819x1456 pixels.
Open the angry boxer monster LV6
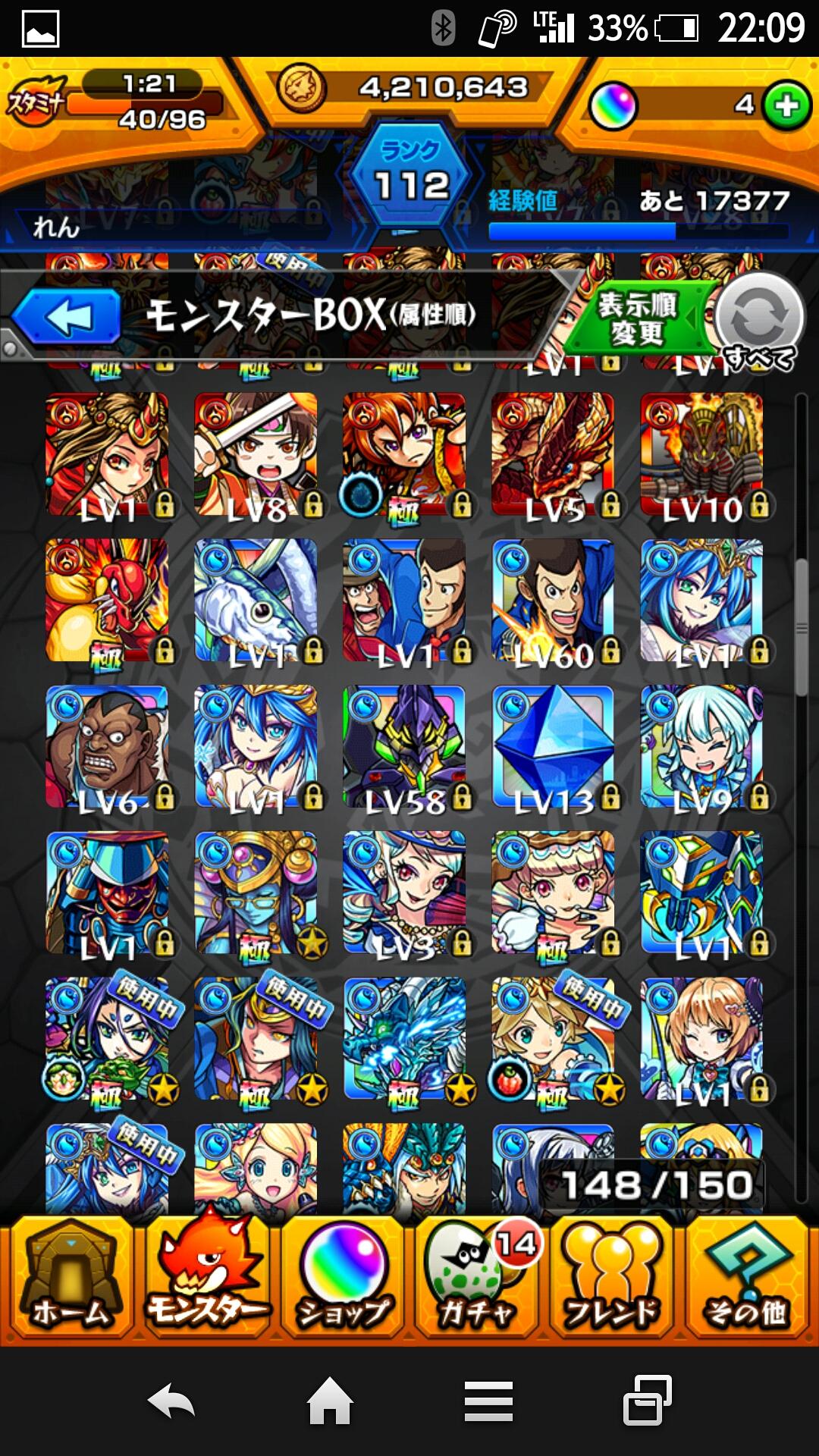pyautogui.click(x=107, y=748)
